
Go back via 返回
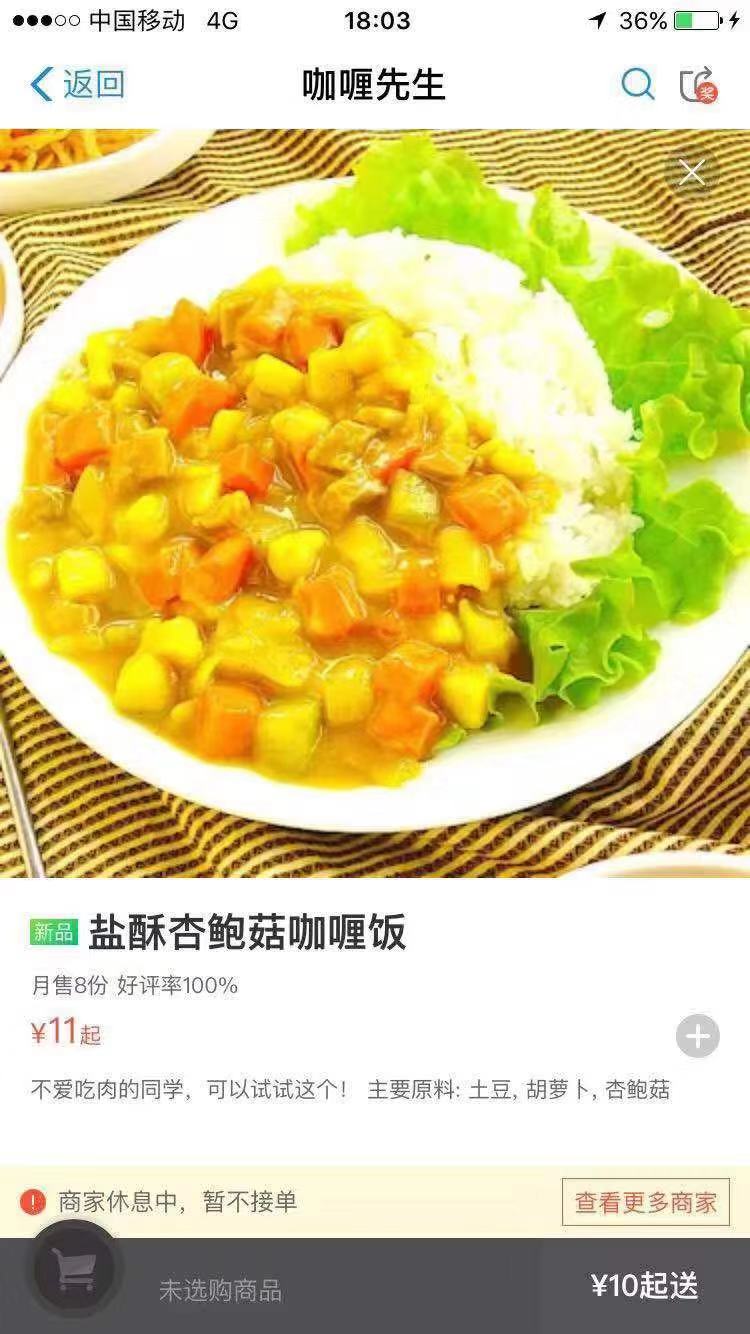coord(77,85)
